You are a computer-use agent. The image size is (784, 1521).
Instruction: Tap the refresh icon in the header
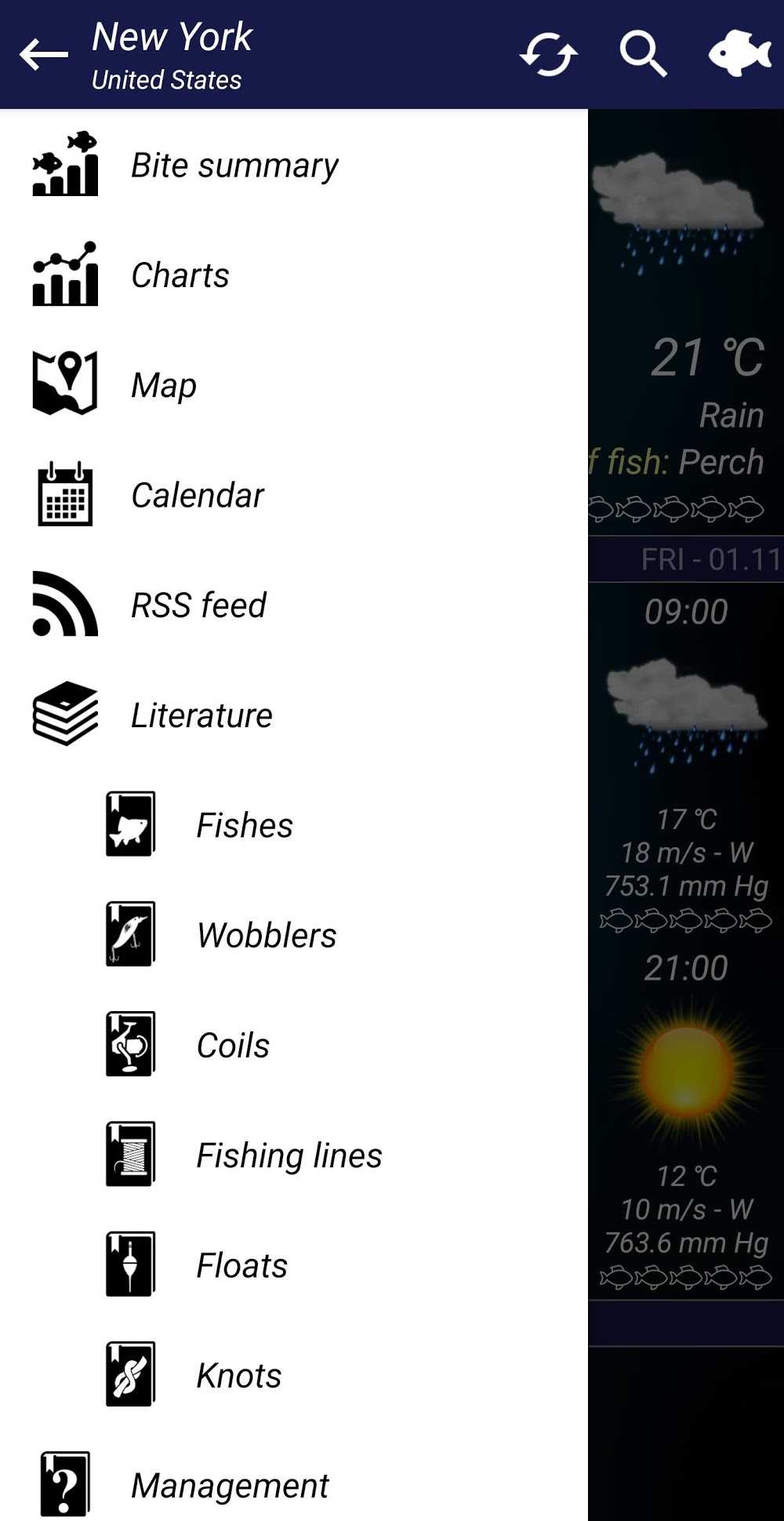point(550,55)
